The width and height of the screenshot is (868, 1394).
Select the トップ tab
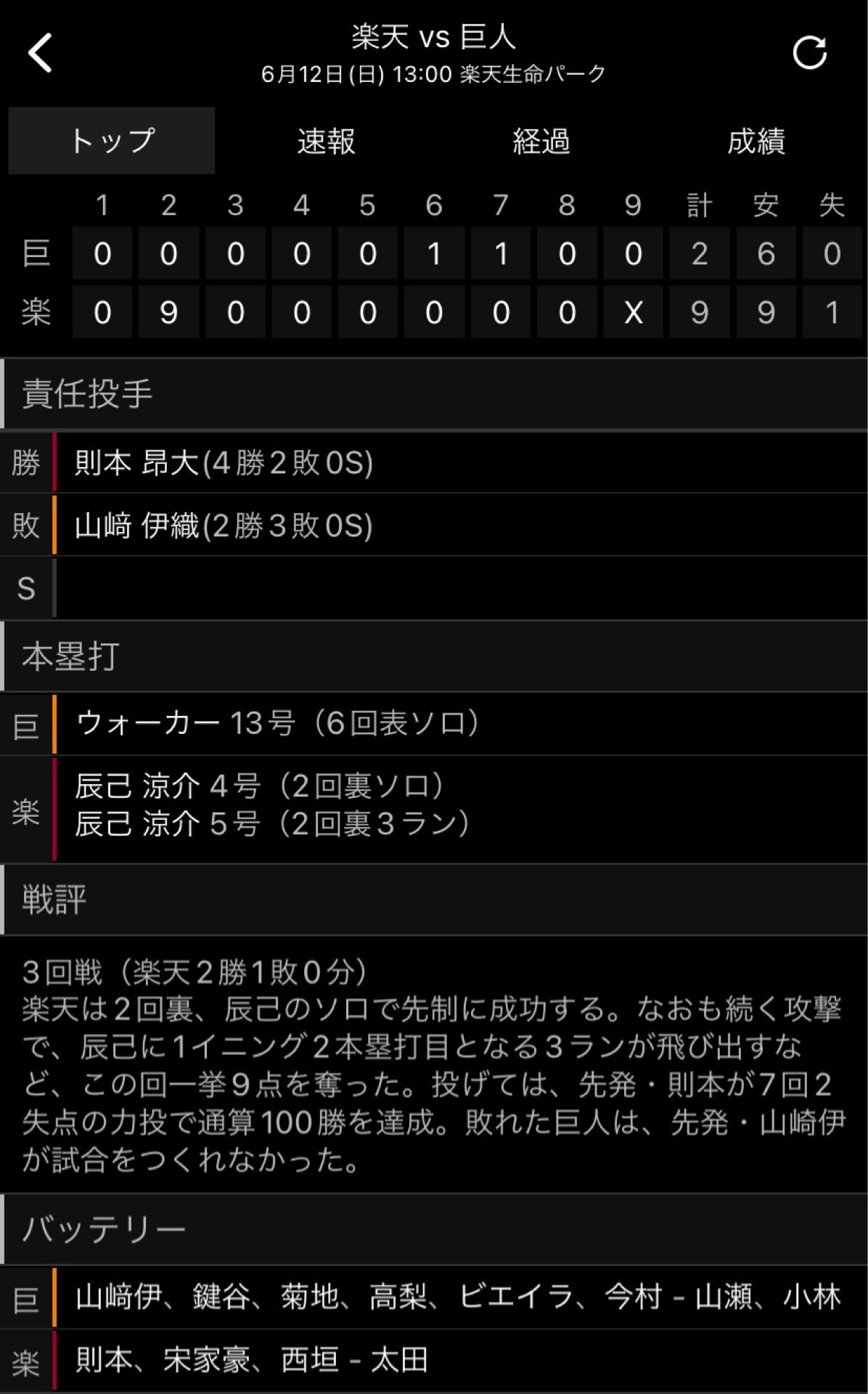click(112, 141)
